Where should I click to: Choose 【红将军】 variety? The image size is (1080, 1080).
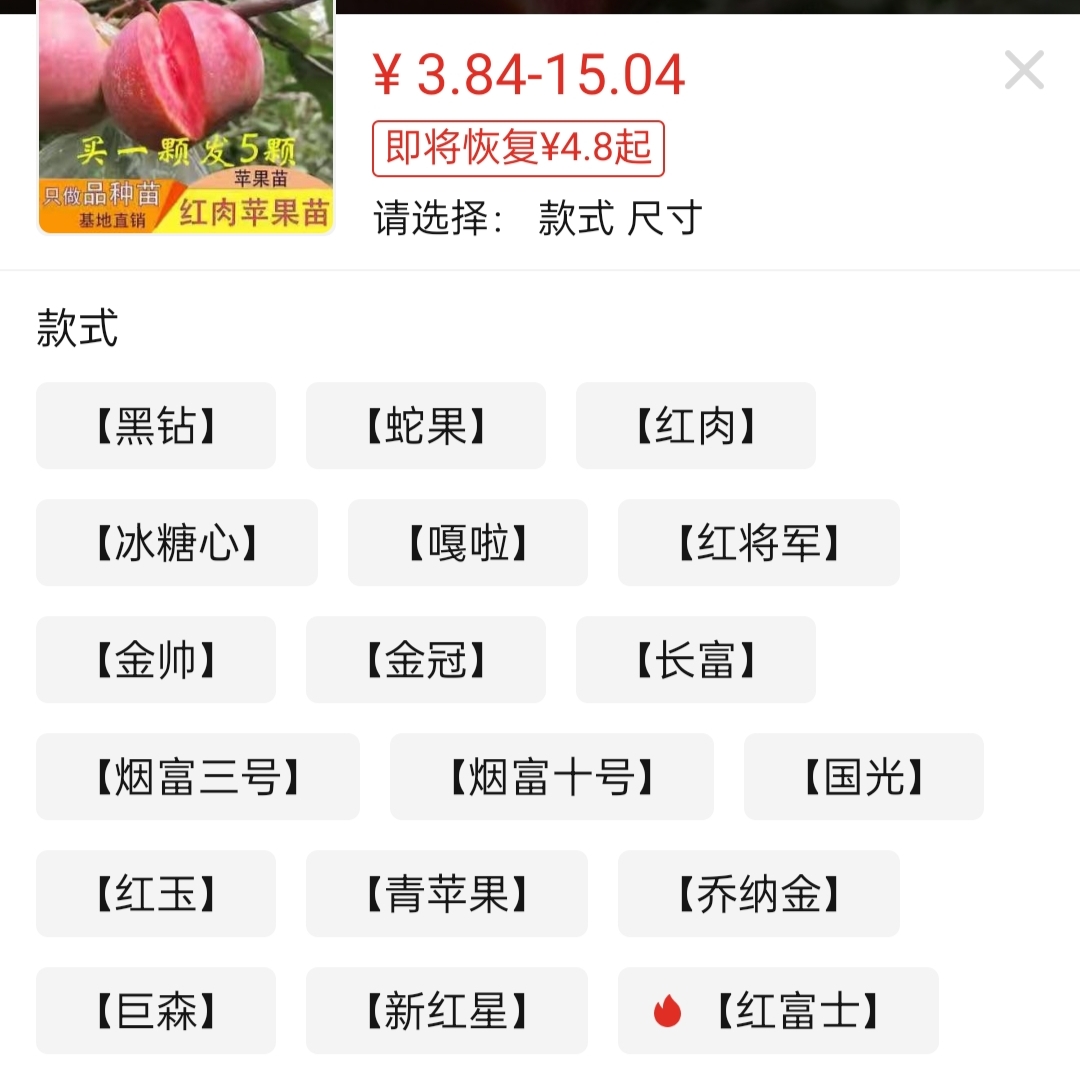coord(759,543)
